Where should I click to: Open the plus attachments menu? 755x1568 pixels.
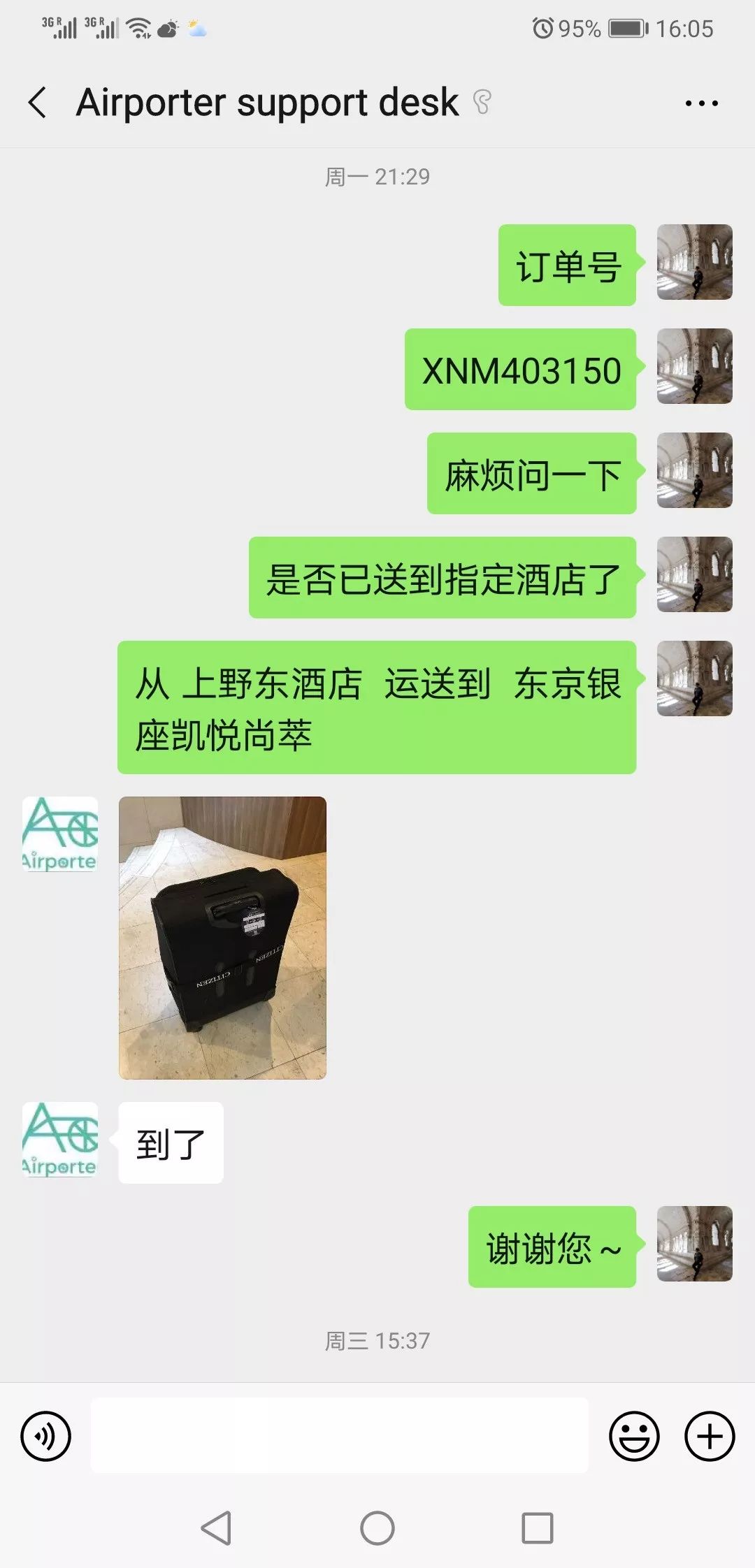coord(710,1437)
